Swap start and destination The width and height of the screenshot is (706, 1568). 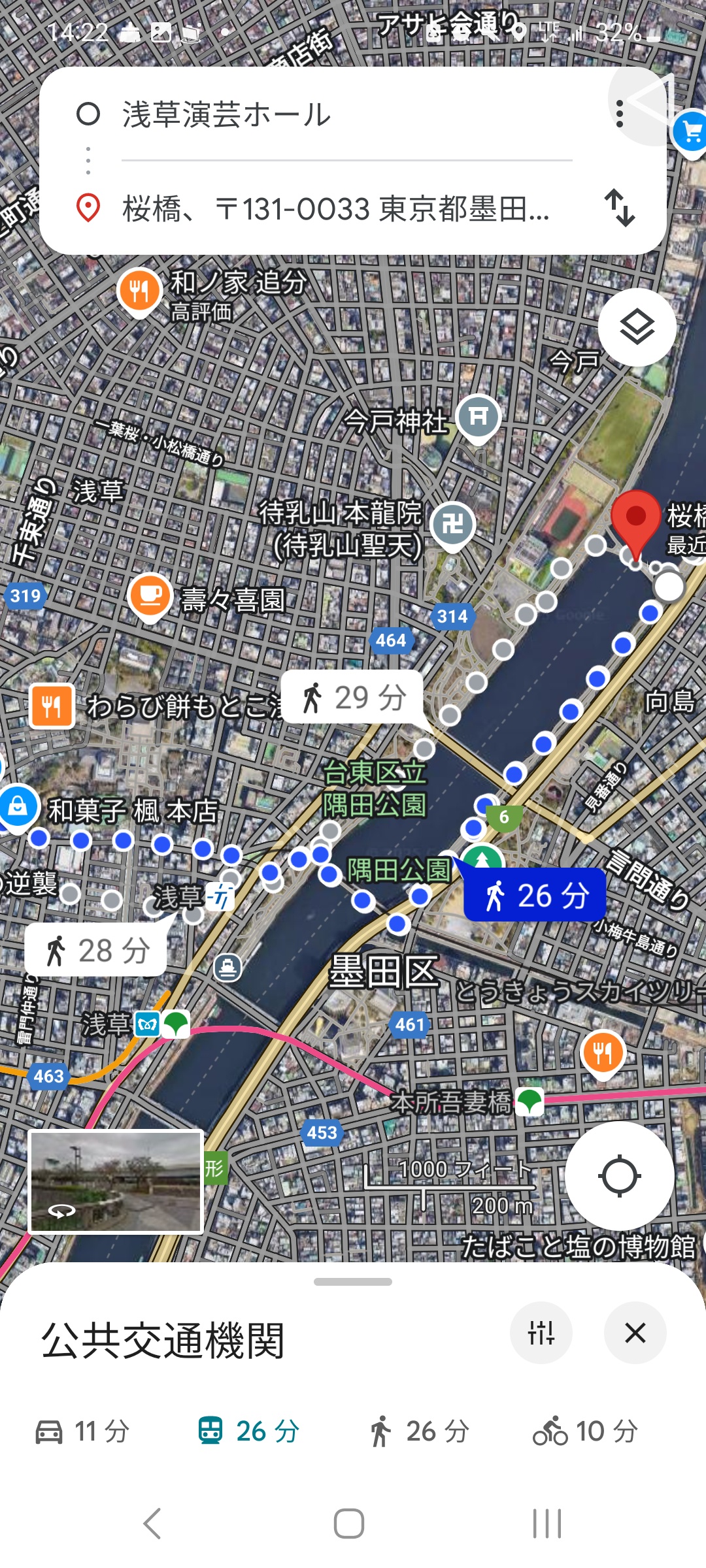click(x=619, y=208)
